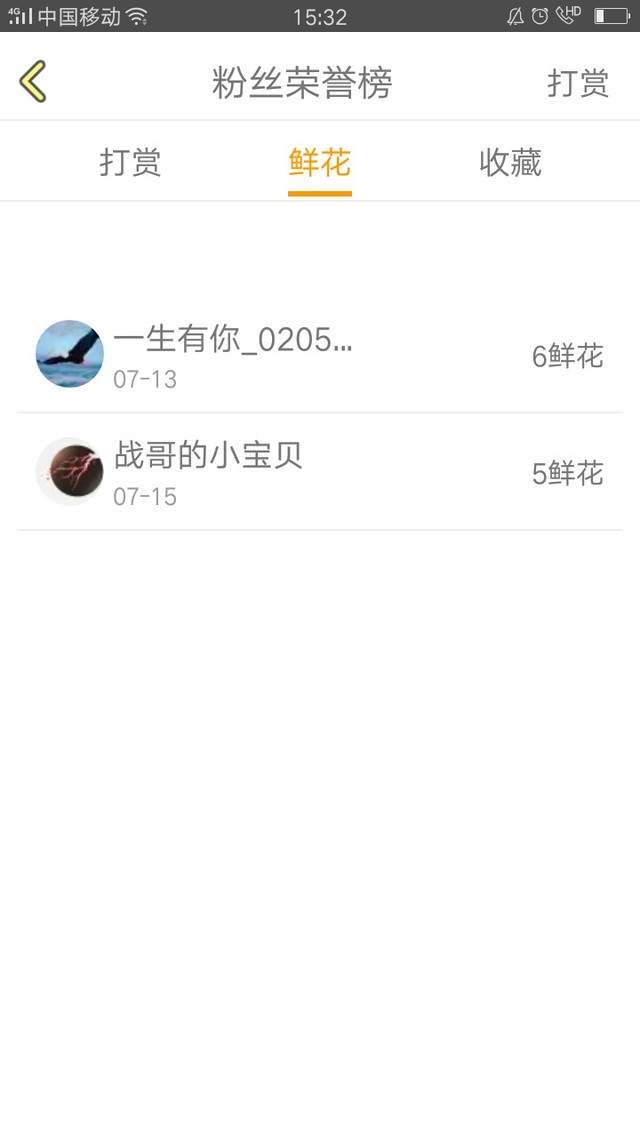
Task: Go back using the yellow arrow
Action: pyautogui.click(x=33, y=82)
